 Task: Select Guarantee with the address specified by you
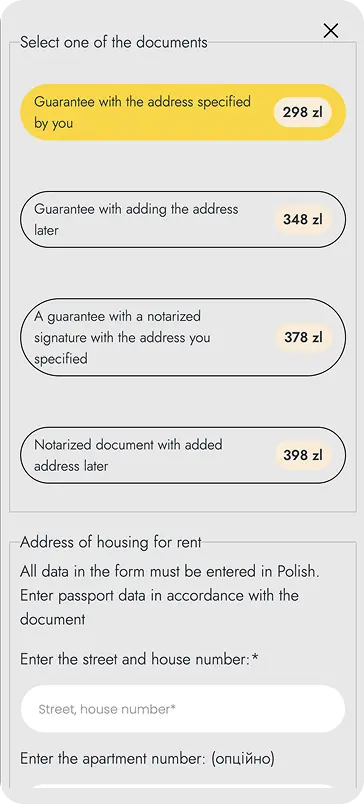183,112
